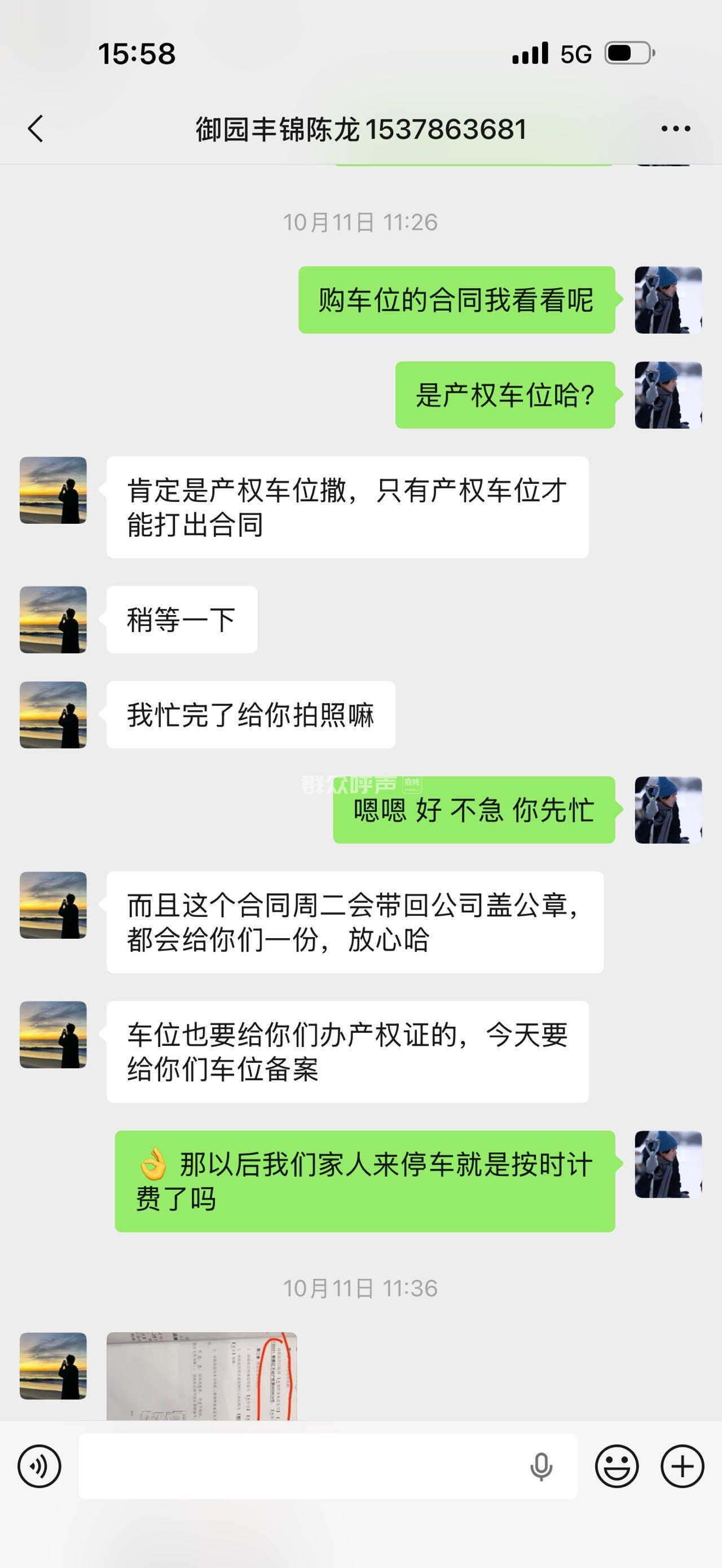Open the plus attachment menu

pos(682,1467)
